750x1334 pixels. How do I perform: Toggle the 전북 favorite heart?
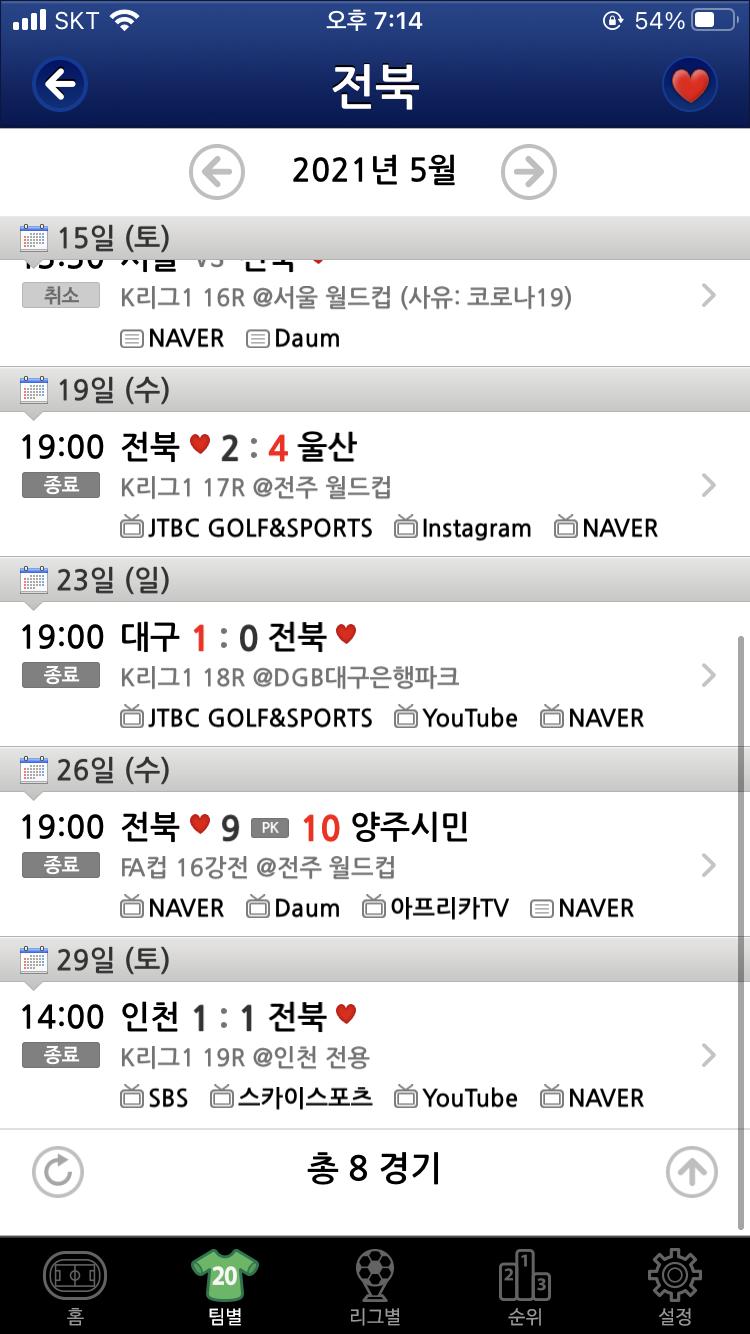tap(689, 84)
